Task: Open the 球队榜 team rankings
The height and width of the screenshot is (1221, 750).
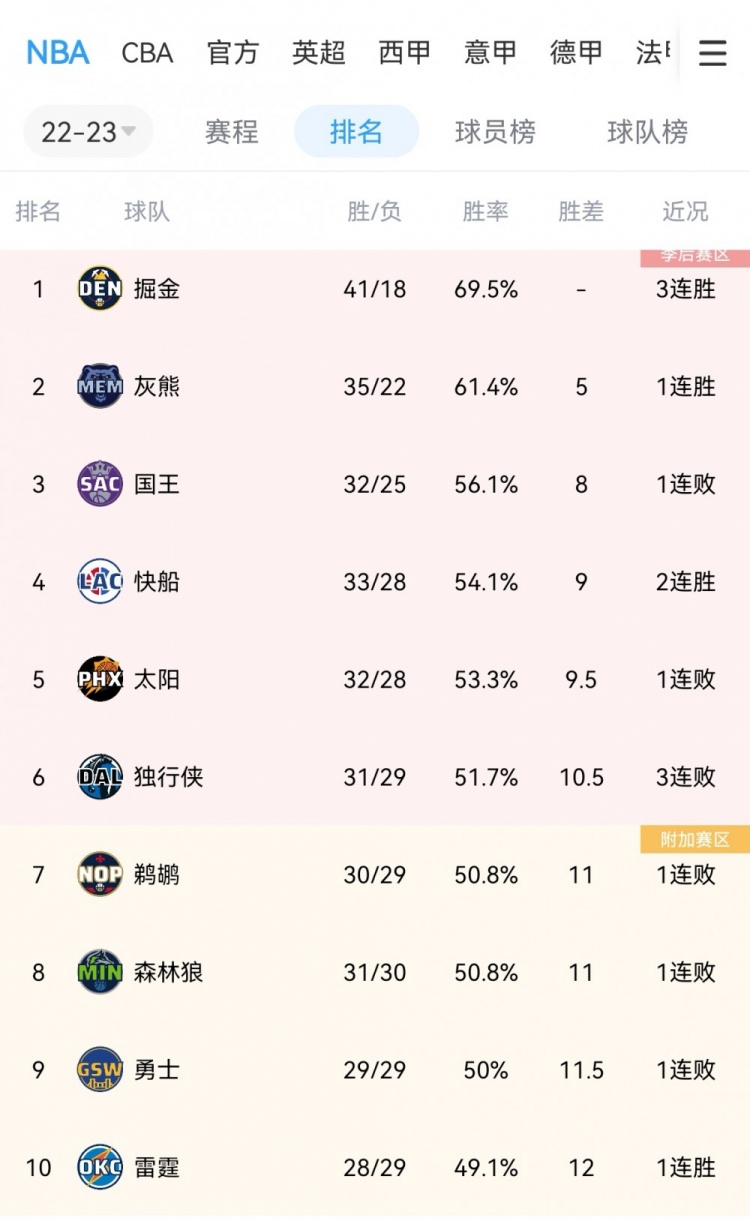Action: point(647,132)
